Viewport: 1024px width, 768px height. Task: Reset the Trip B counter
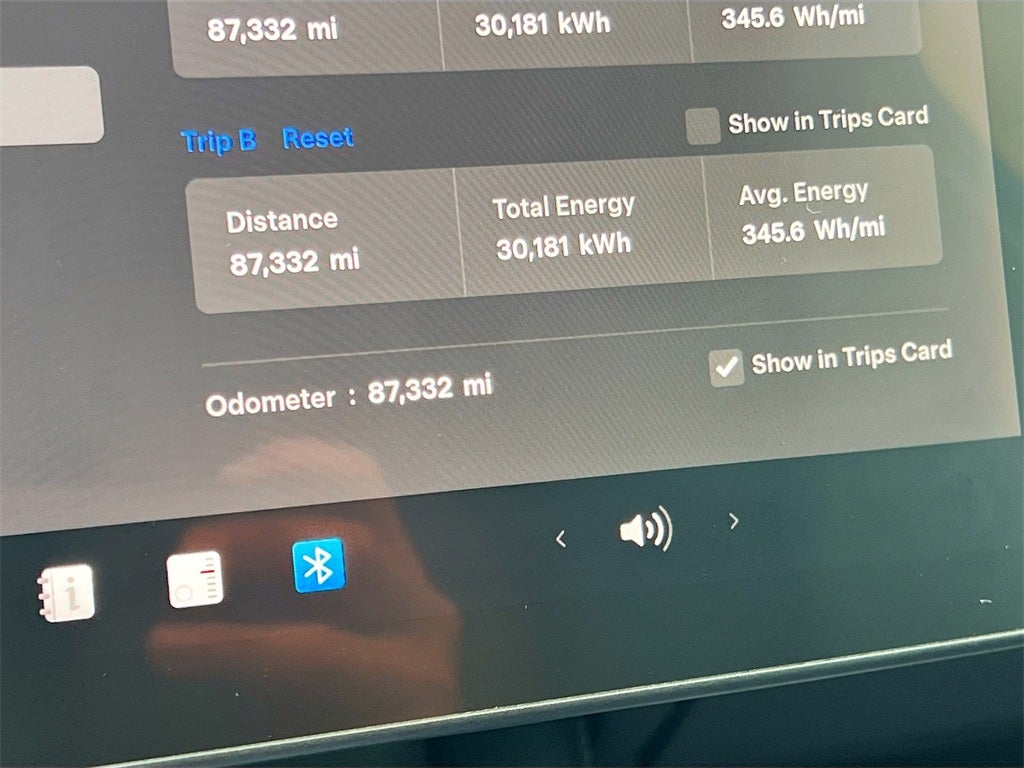[318, 138]
